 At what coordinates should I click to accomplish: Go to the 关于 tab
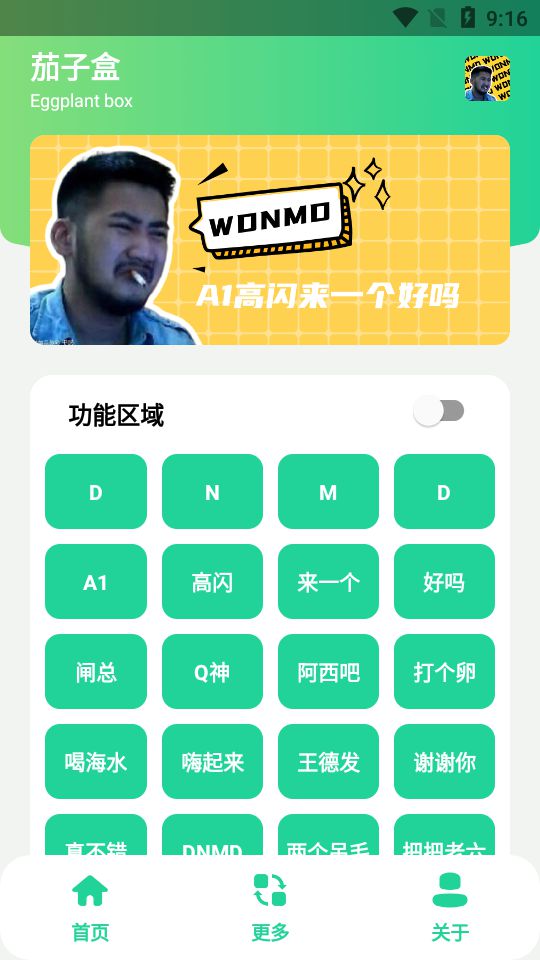coord(450,908)
